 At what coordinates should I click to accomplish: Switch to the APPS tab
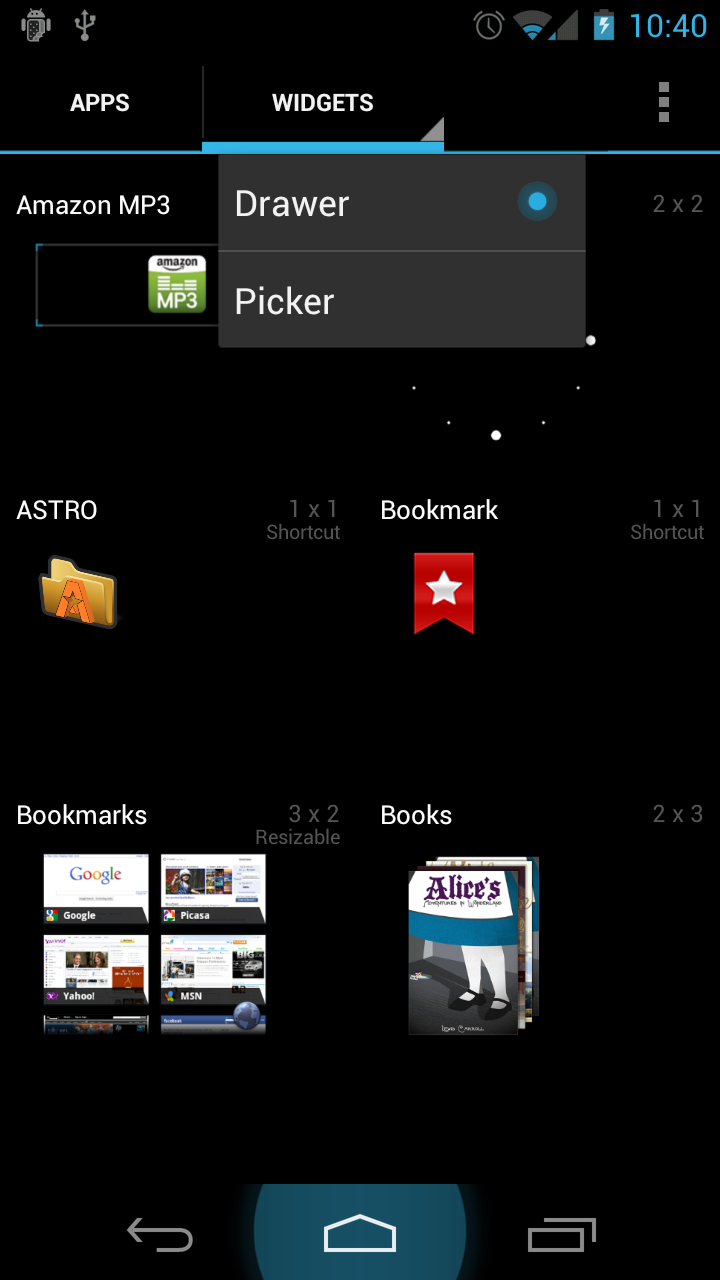100,103
